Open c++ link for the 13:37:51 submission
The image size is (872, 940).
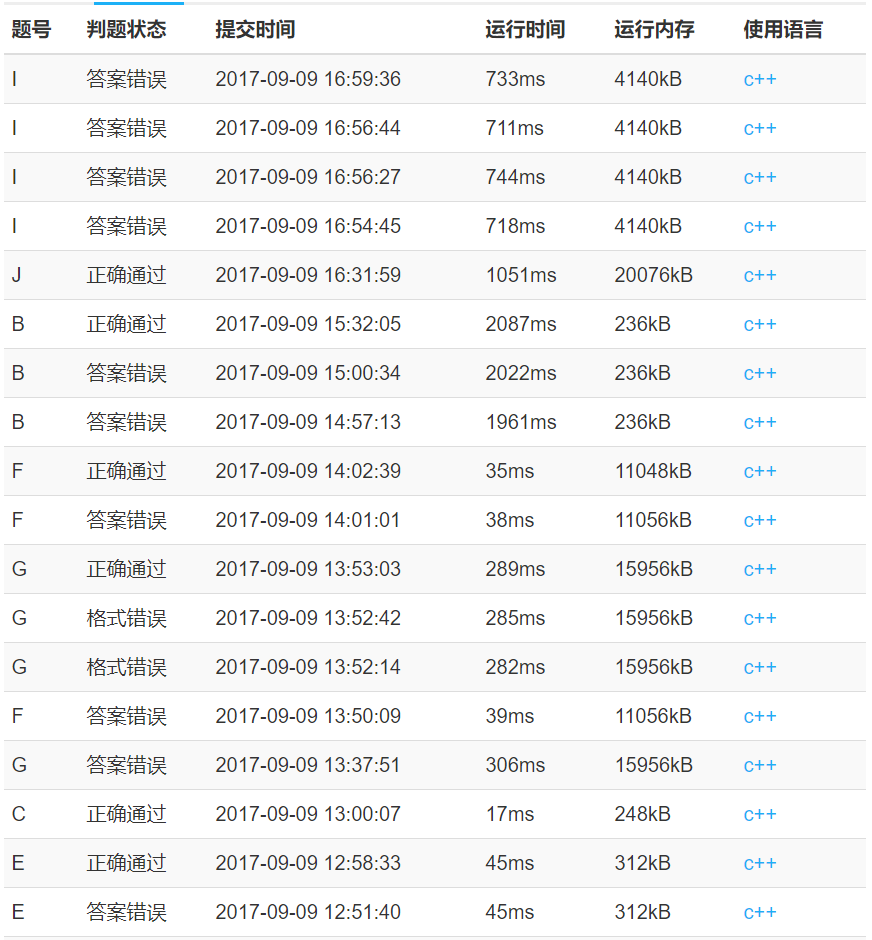coord(760,766)
